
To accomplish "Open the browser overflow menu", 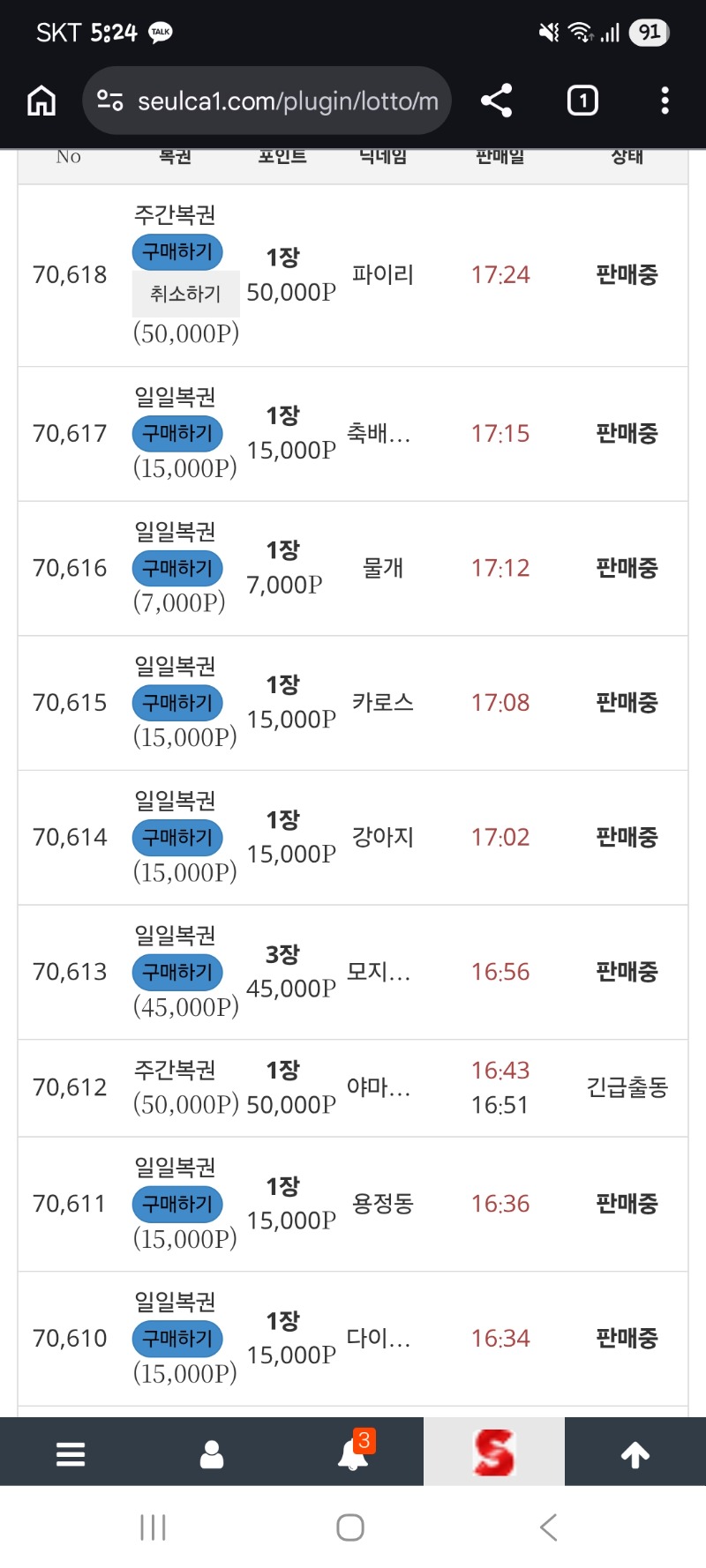I will pos(665,101).
